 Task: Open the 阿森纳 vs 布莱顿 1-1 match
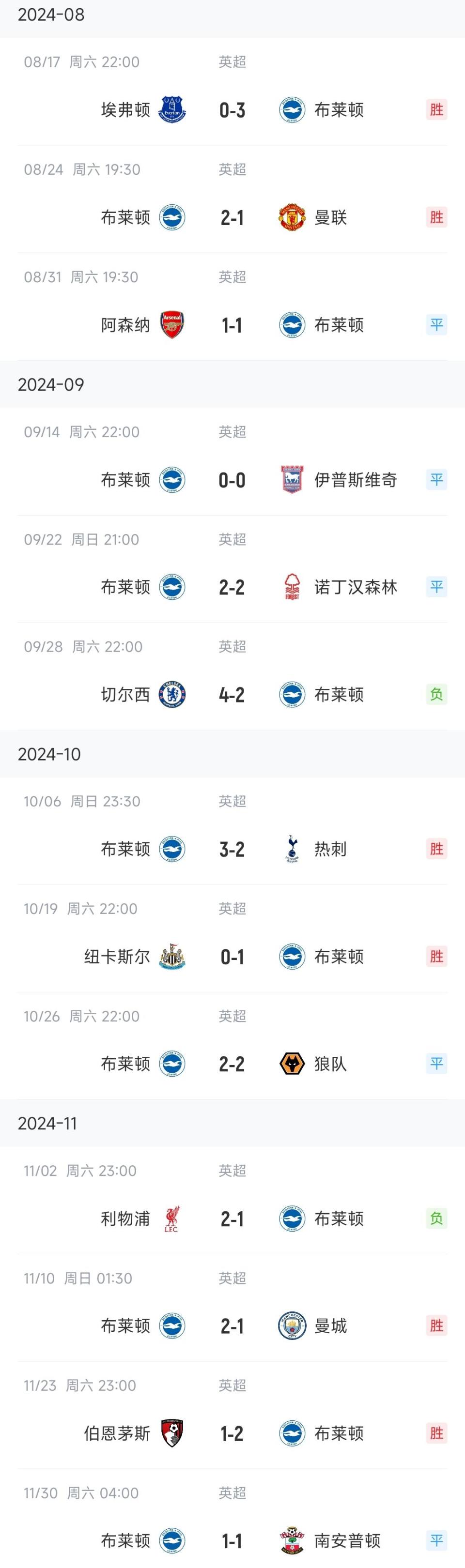tap(232, 325)
